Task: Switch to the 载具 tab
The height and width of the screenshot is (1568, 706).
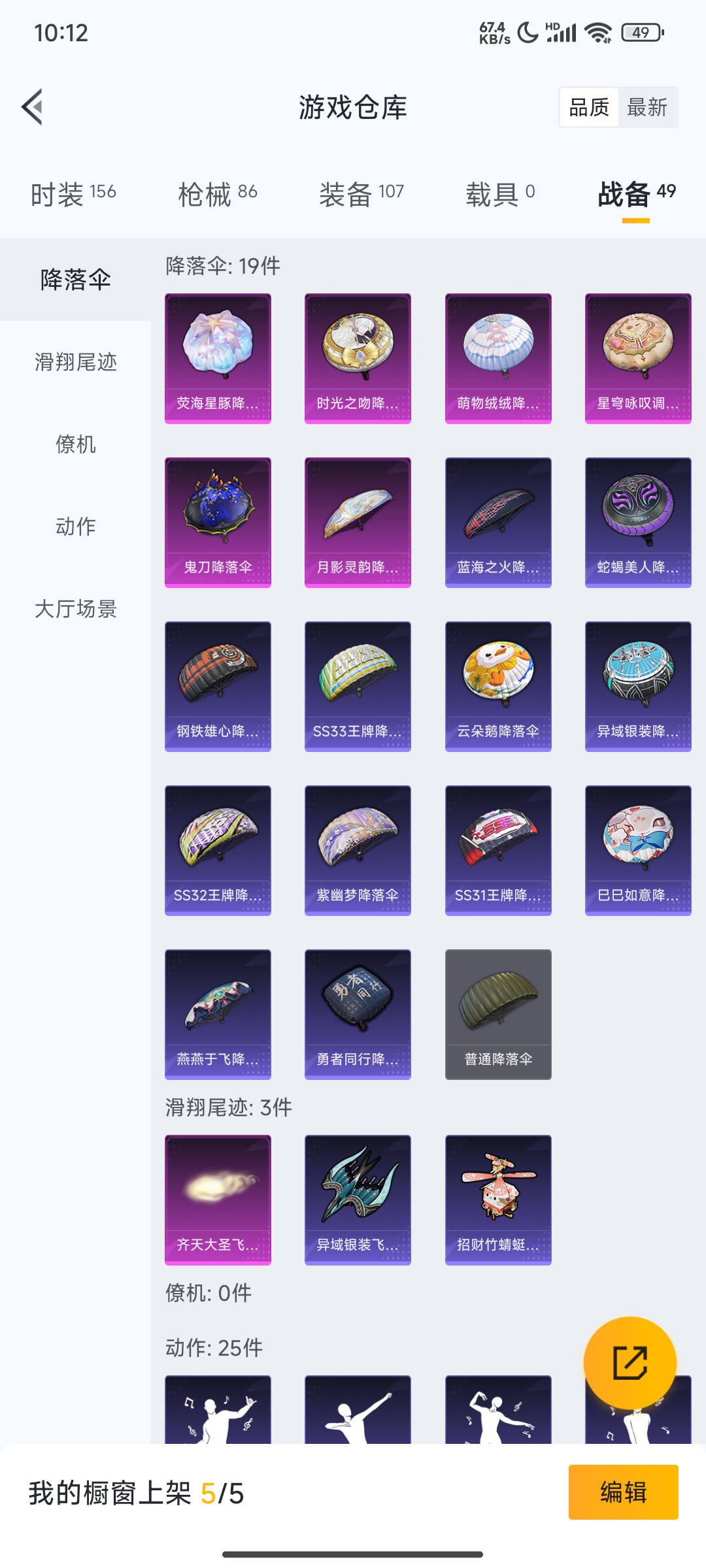Action: coord(500,193)
